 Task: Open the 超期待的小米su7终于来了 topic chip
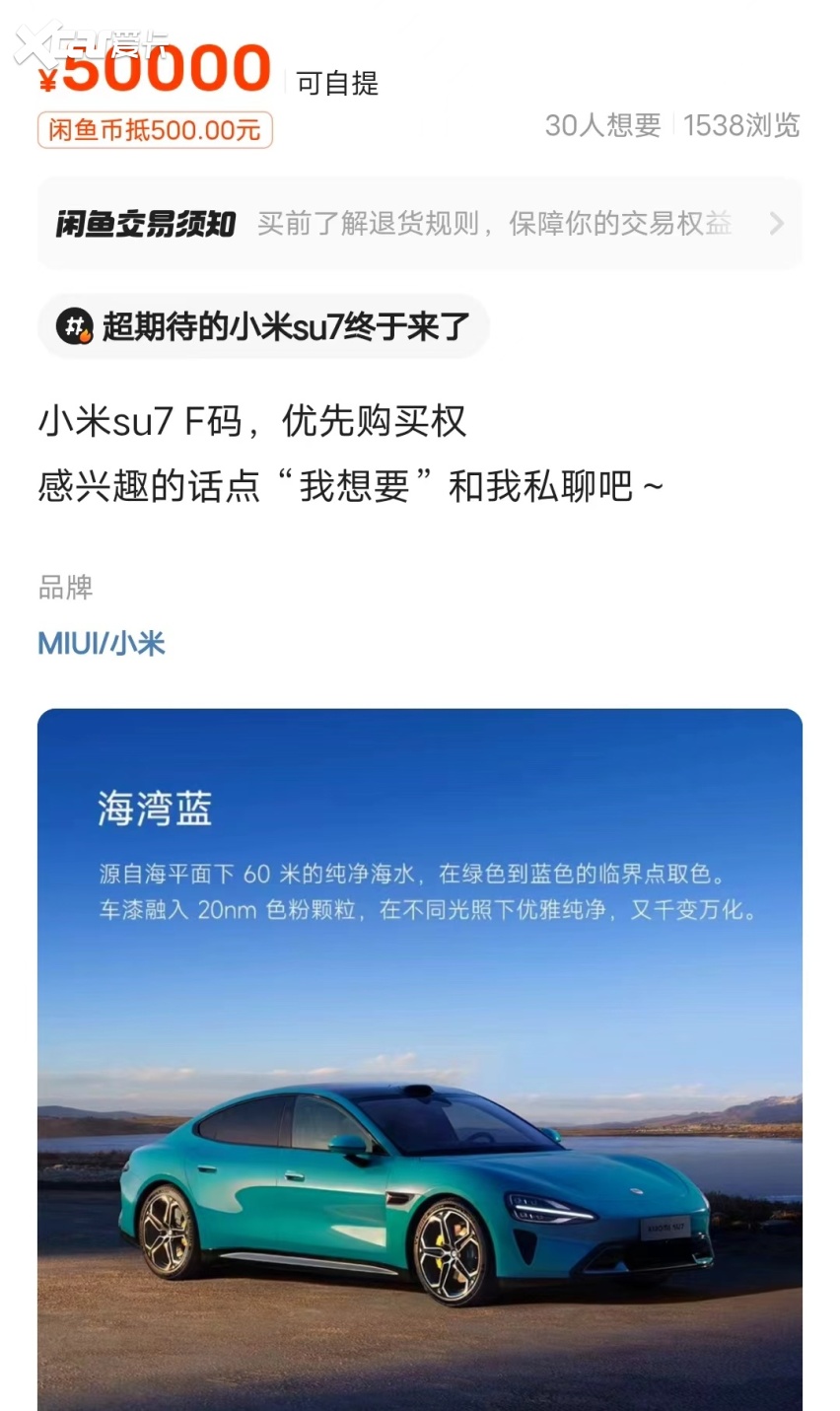263,326
